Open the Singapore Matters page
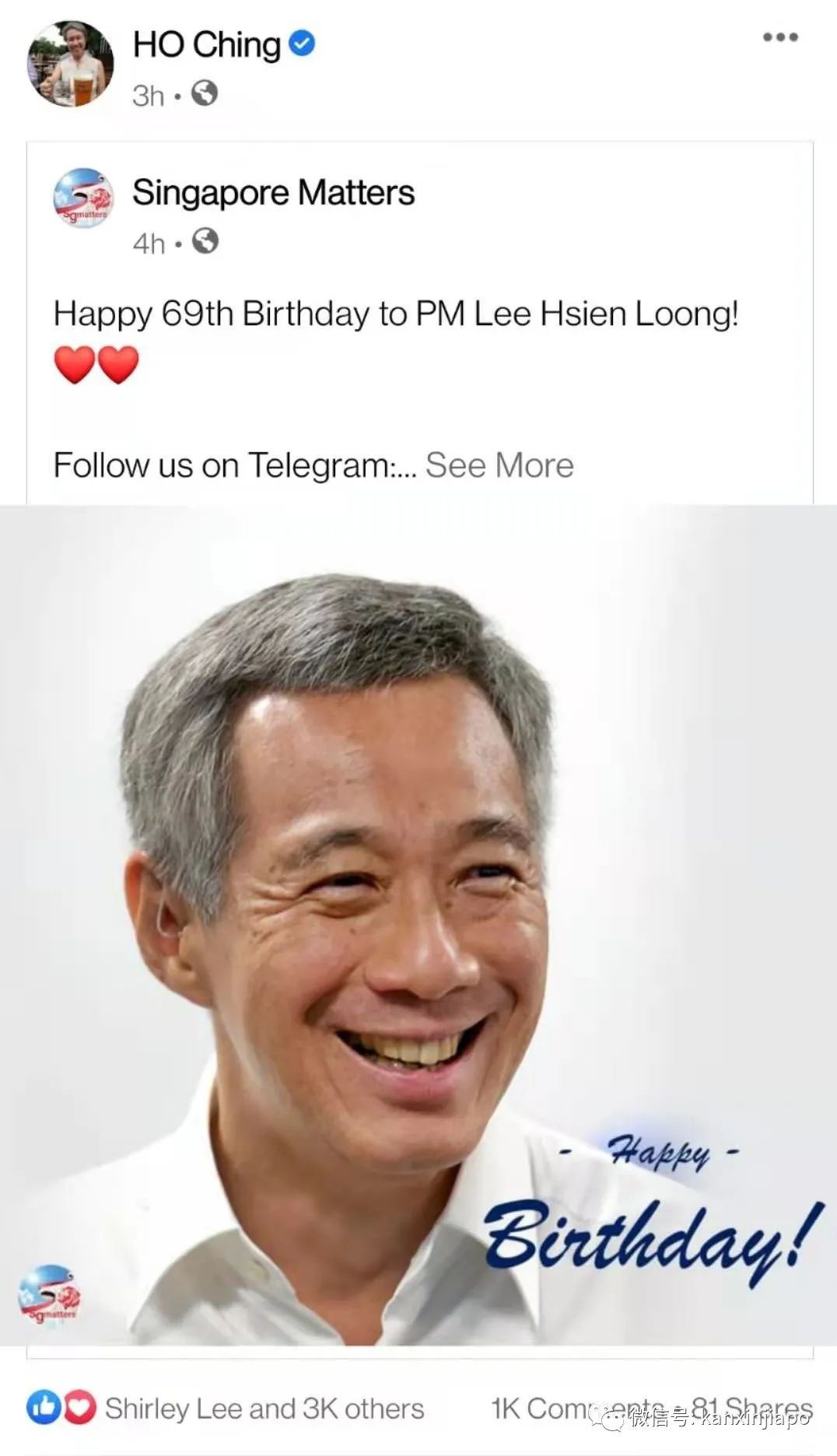The width and height of the screenshot is (837, 1456). (273, 192)
